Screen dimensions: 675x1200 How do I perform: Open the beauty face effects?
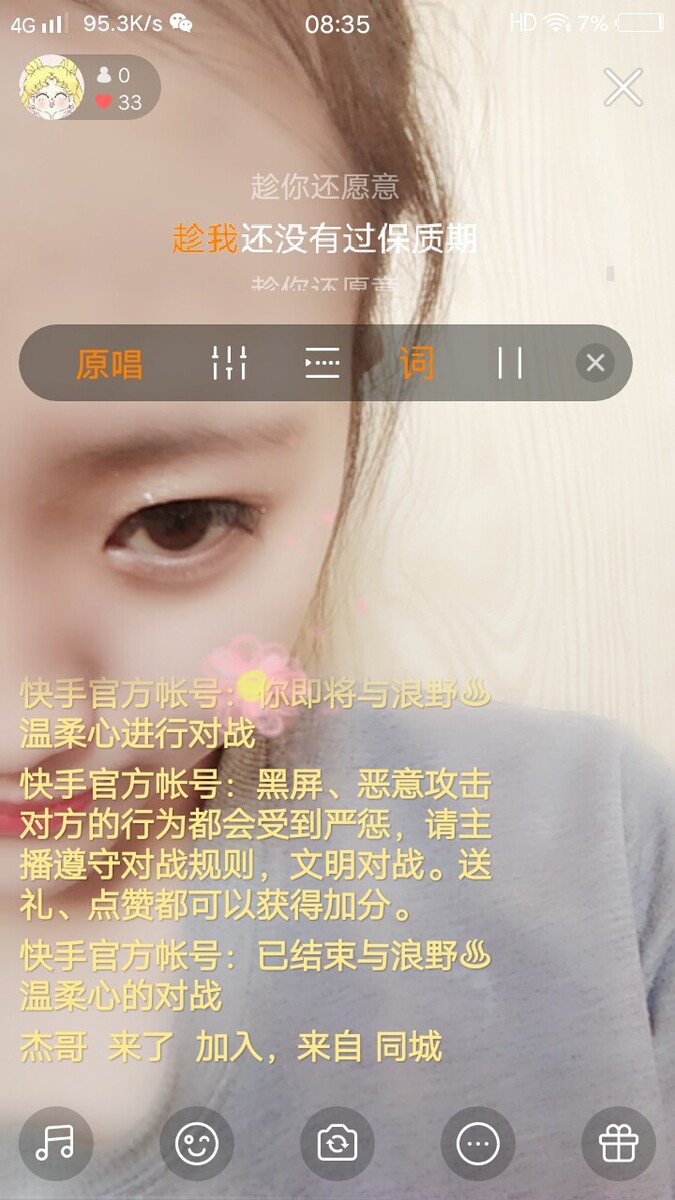pyautogui.click(x=197, y=1143)
